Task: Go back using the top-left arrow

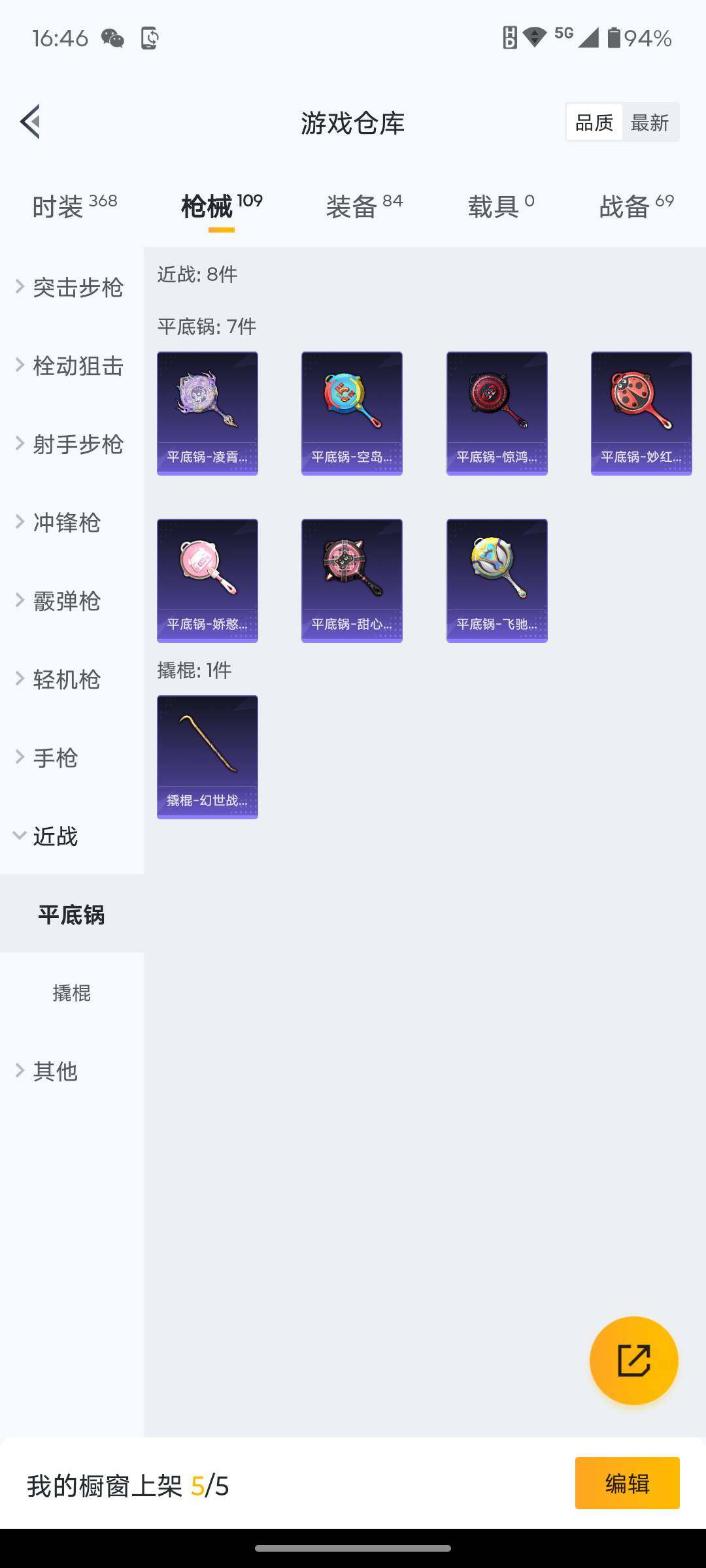Action: click(30, 122)
